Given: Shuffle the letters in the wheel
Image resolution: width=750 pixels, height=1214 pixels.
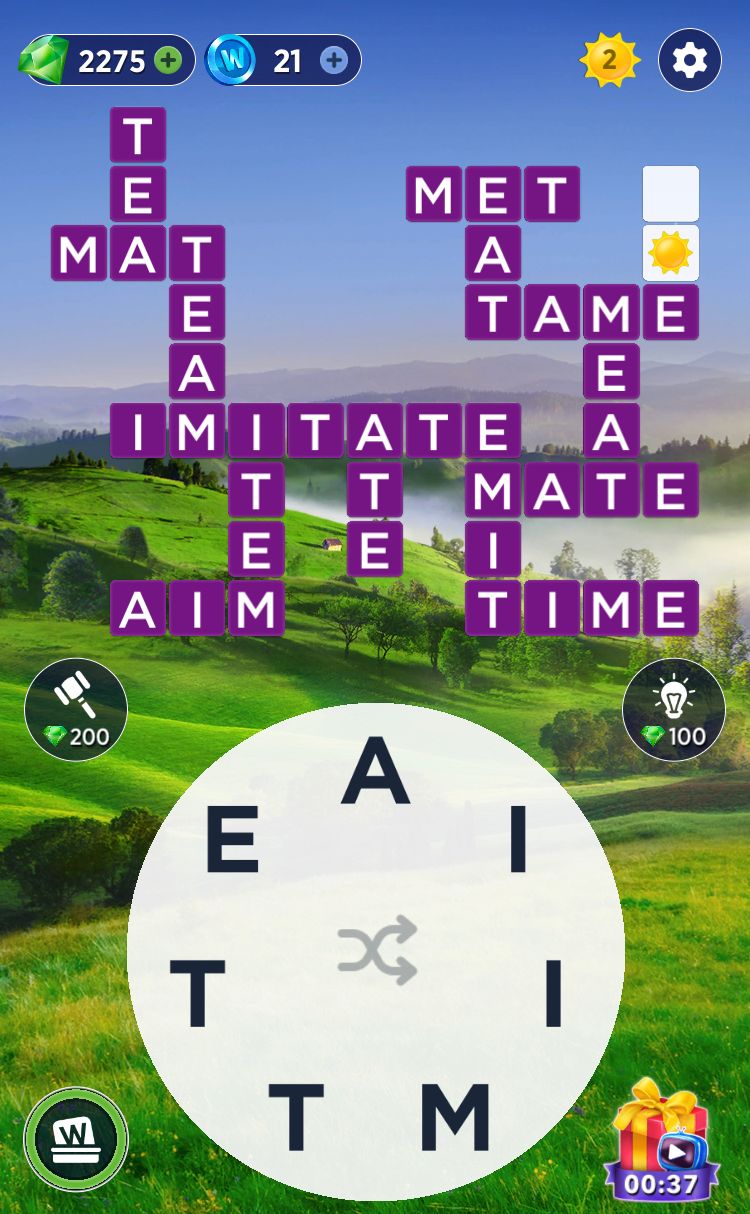Looking at the screenshot, I should (x=377, y=950).
